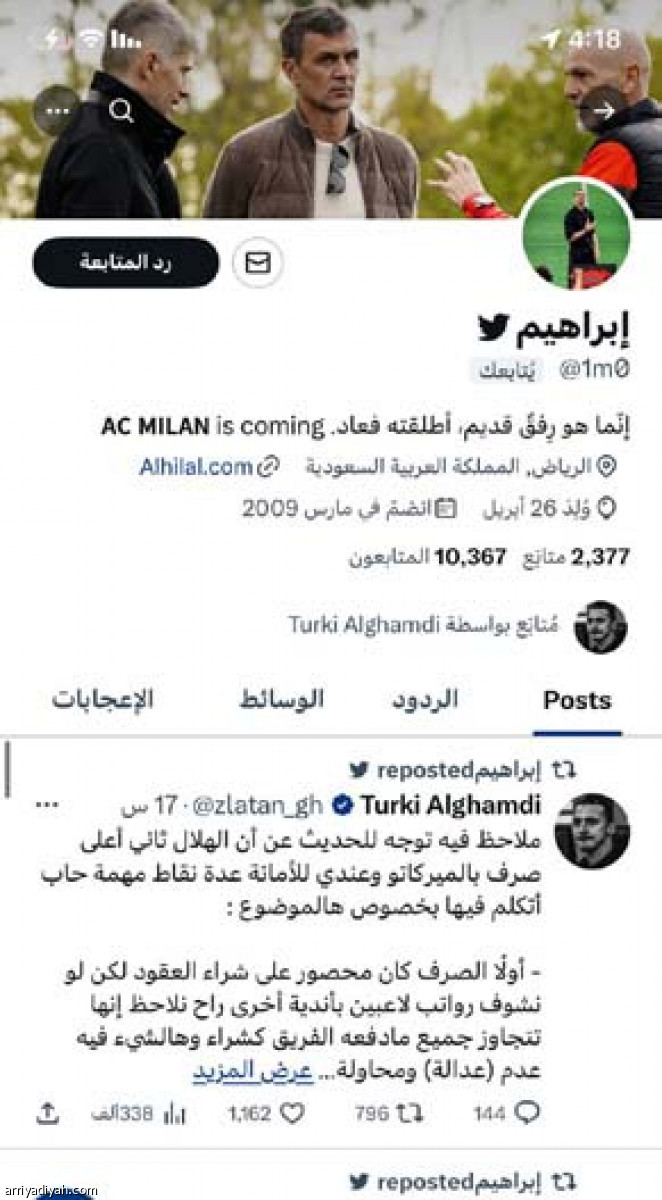This screenshot has width=662, height=1200.
Task: Go back using the header arrow
Action: [603, 111]
